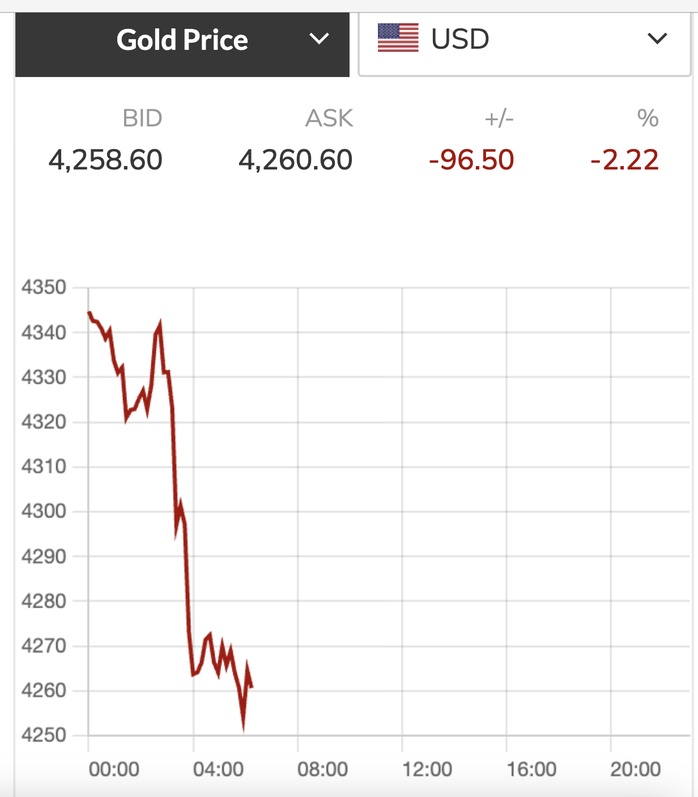Image resolution: width=698 pixels, height=797 pixels.
Task: Expand the USD currency selector
Action: [x=523, y=40]
